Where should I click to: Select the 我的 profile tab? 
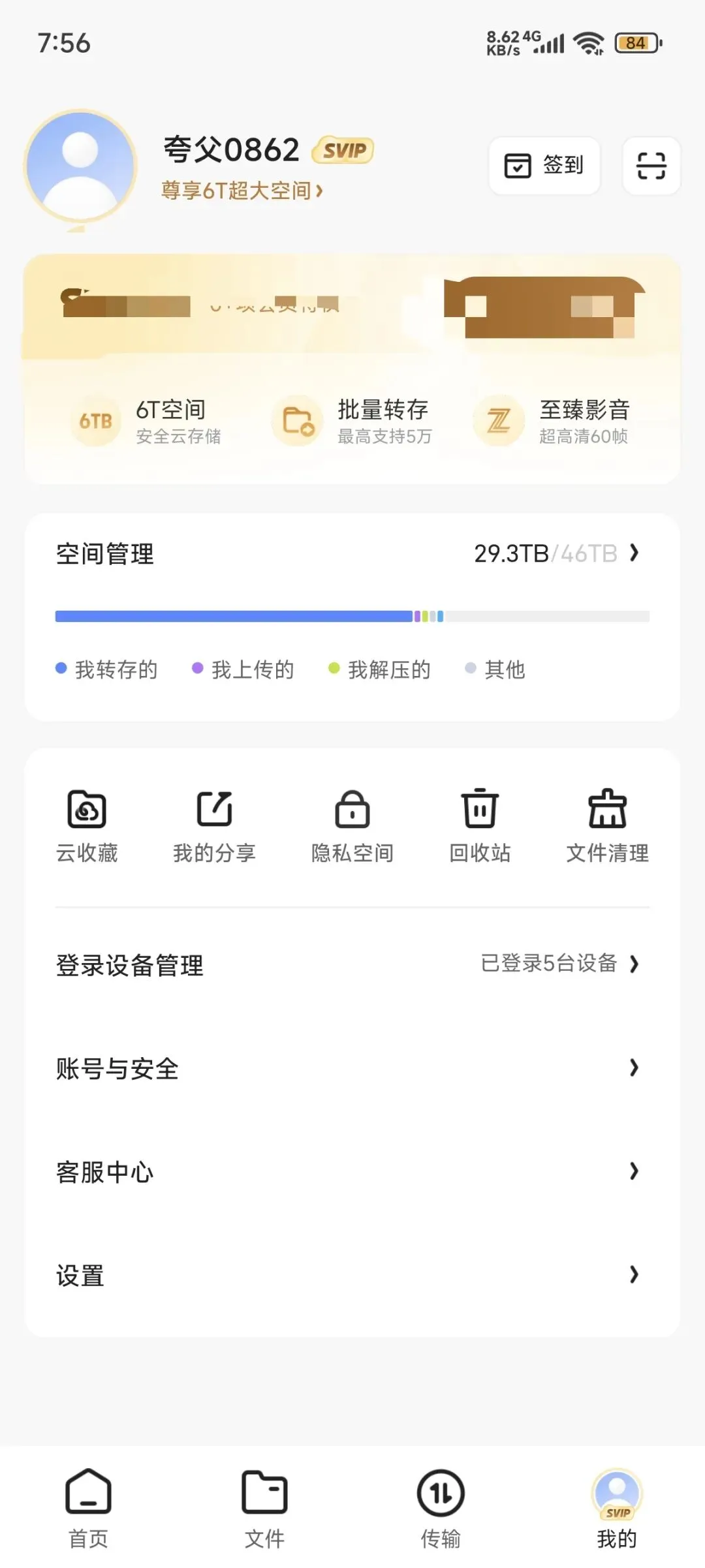[x=617, y=1508]
